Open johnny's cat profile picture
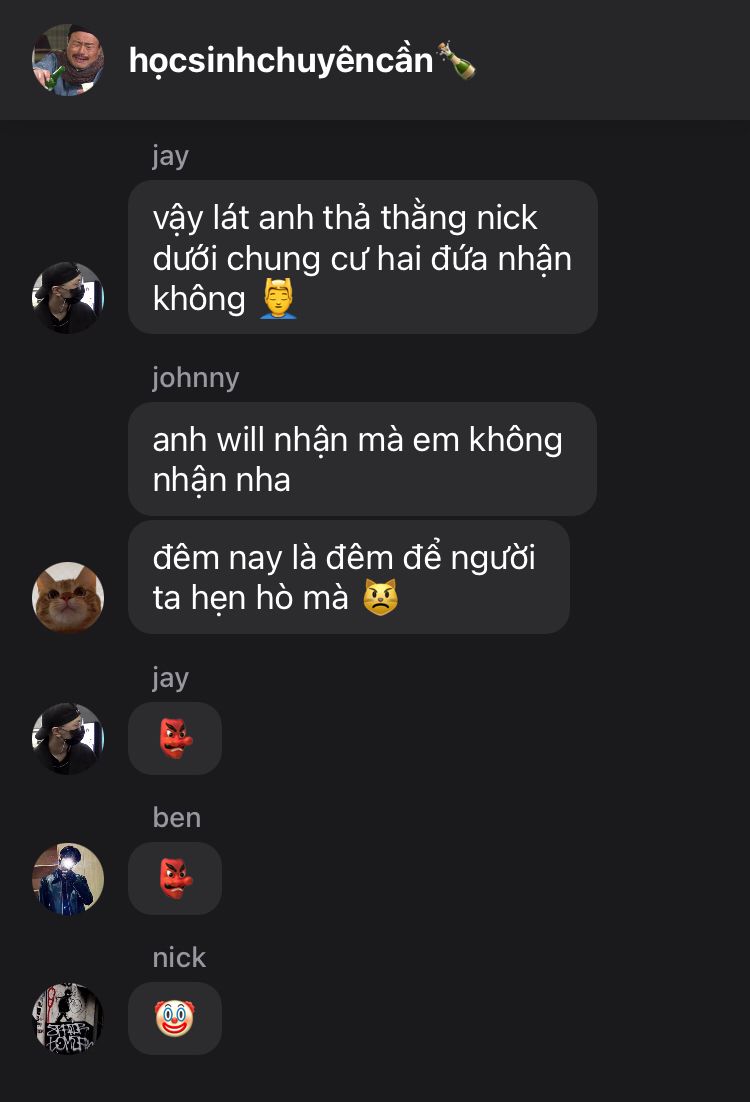Image resolution: width=750 pixels, height=1102 pixels. (68, 597)
